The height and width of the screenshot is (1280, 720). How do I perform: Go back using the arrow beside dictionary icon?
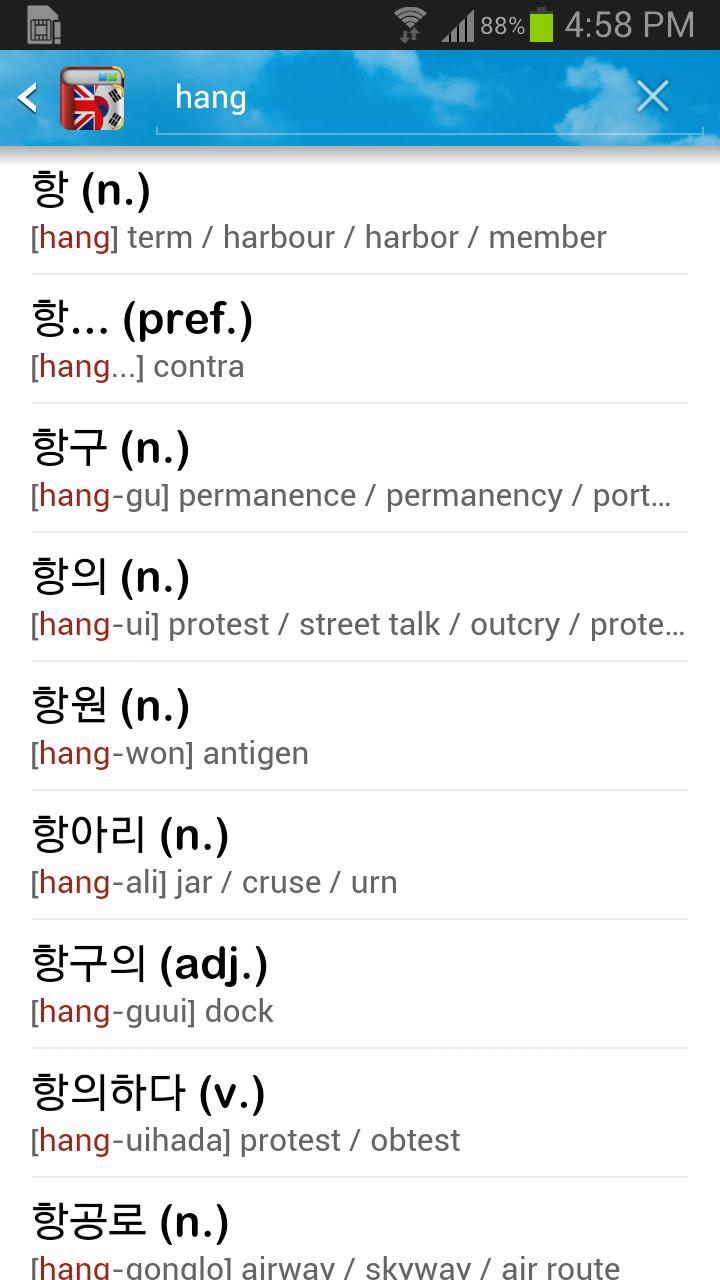(28, 97)
